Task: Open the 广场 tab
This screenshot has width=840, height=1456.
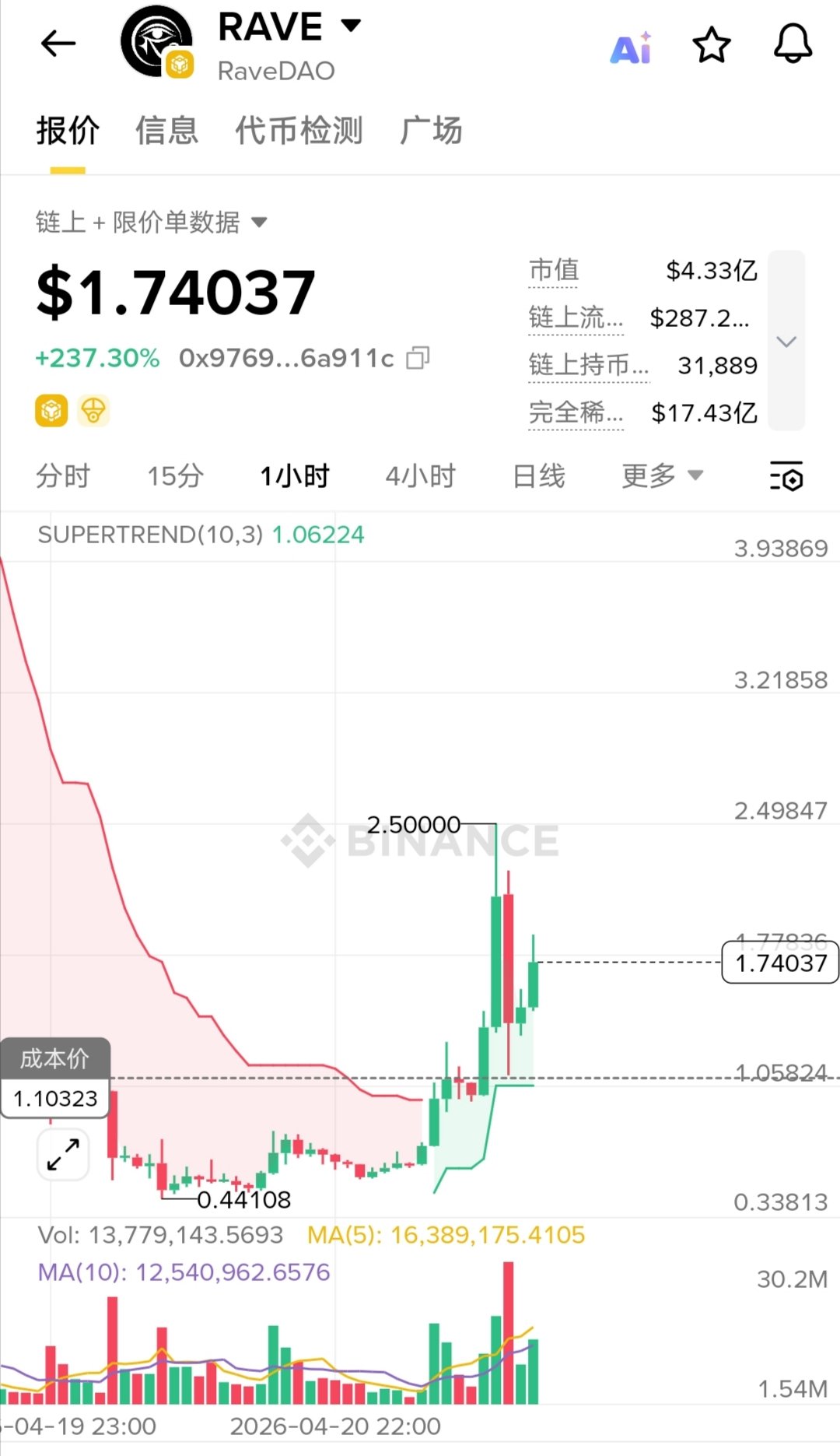Action: tap(432, 131)
